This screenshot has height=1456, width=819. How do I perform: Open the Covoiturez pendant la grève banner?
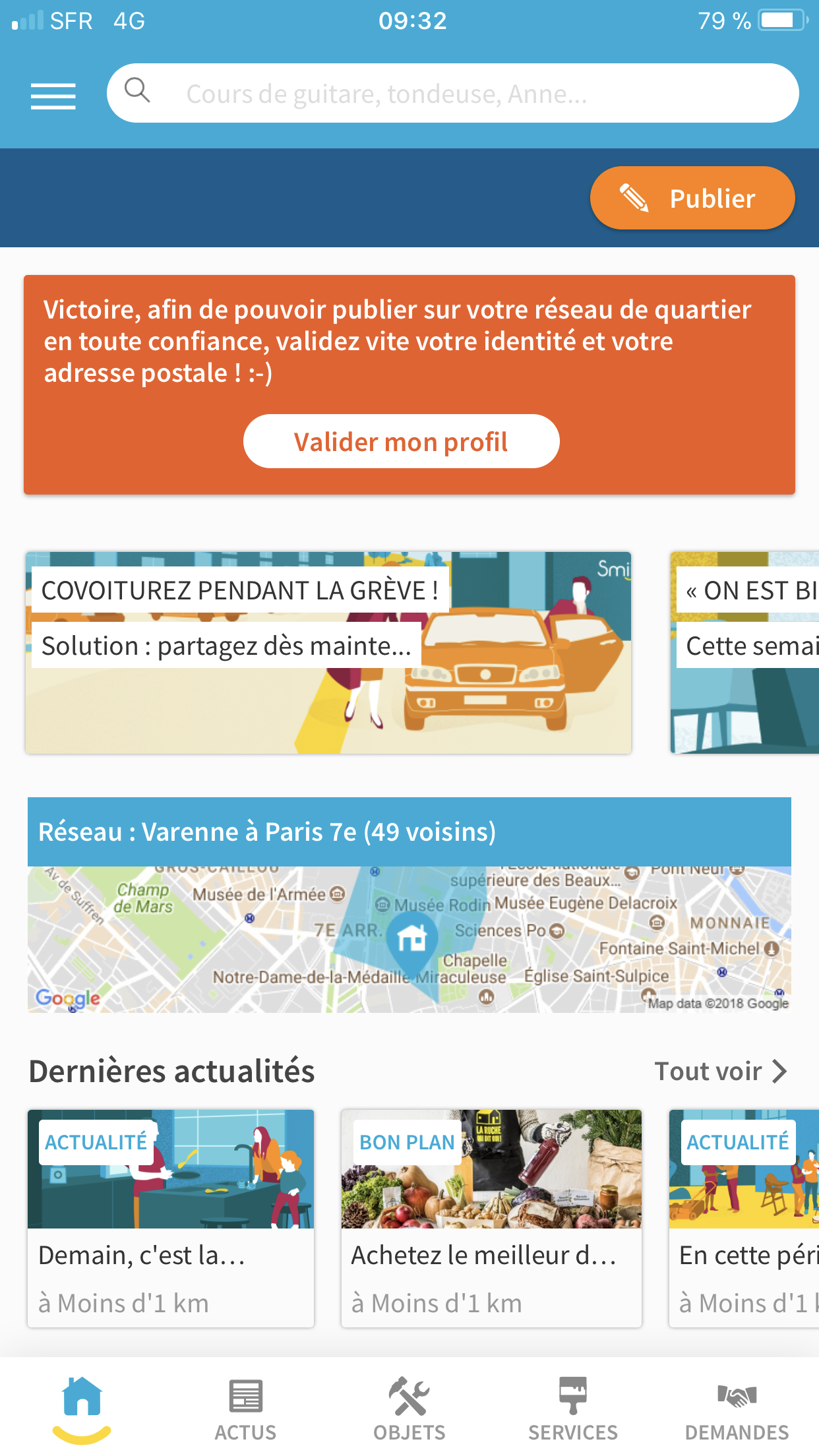328,653
